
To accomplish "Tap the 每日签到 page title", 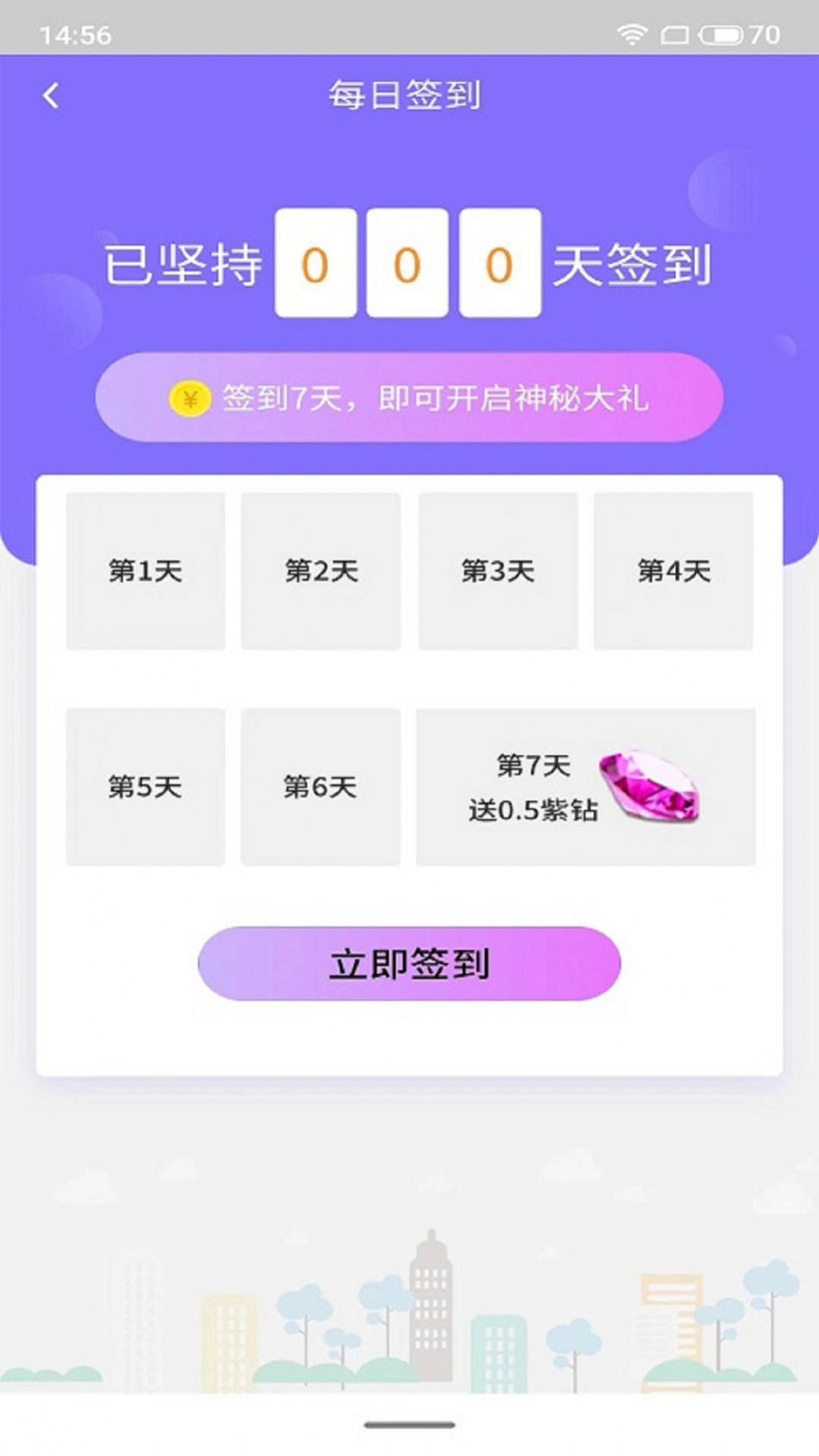I will (x=407, y=94).
